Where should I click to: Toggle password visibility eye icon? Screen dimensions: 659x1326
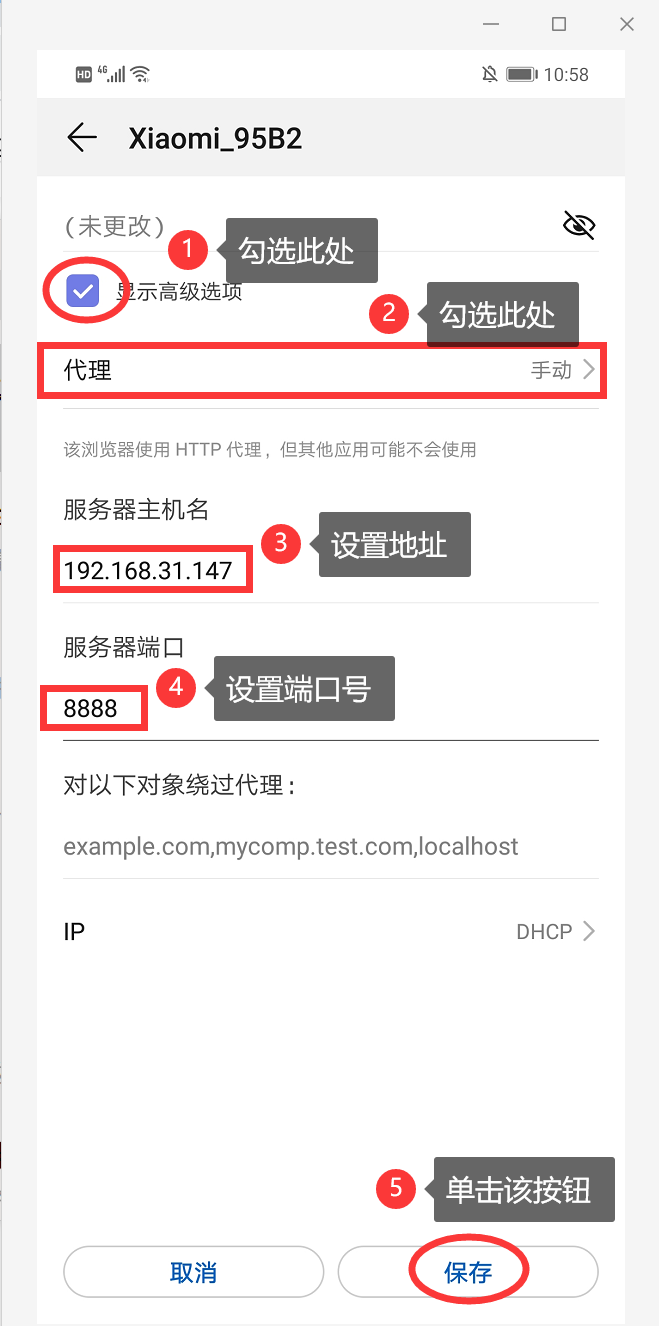point(579,225)
